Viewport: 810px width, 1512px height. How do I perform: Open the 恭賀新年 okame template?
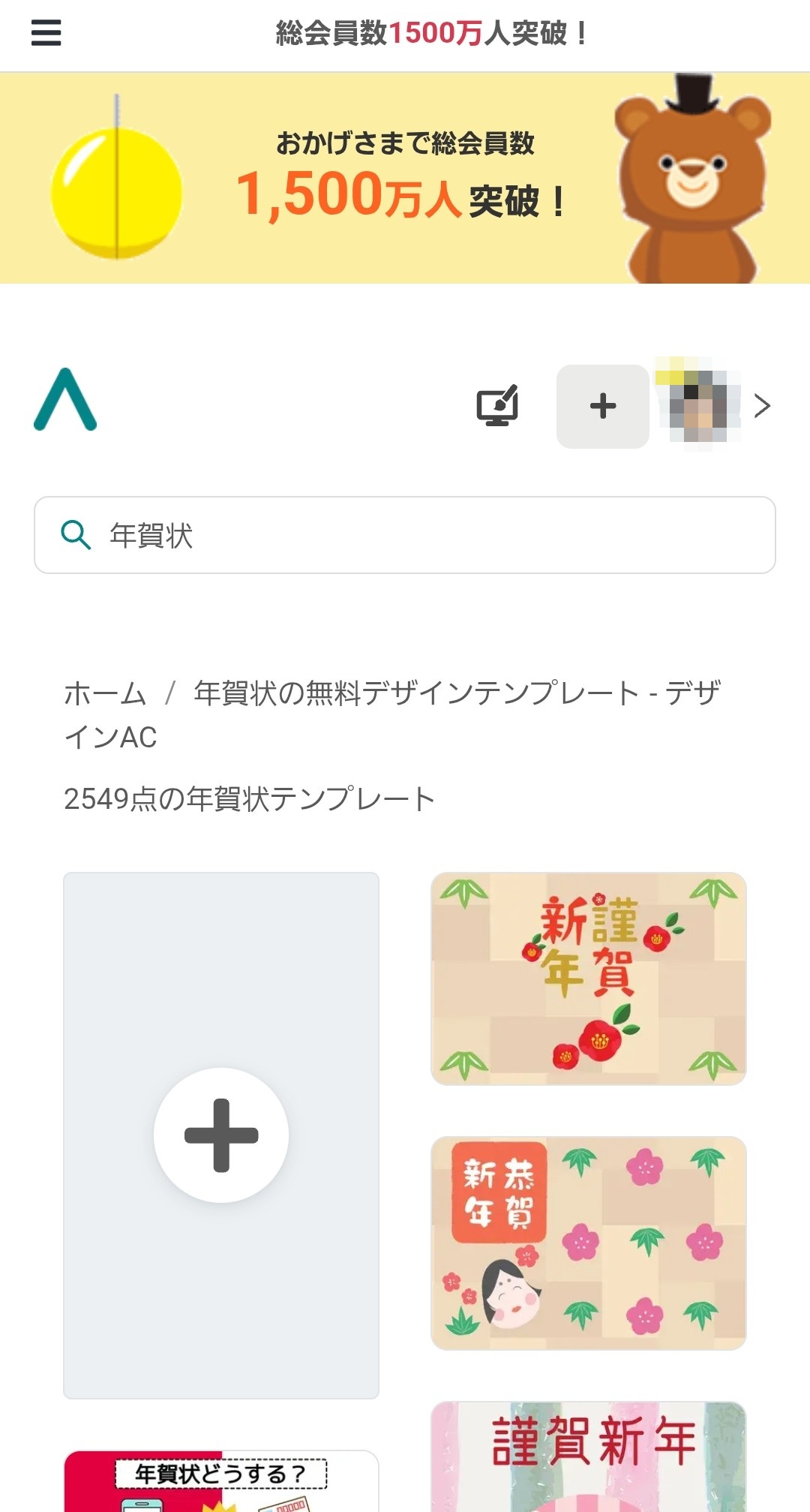[x=589, y=1243]
